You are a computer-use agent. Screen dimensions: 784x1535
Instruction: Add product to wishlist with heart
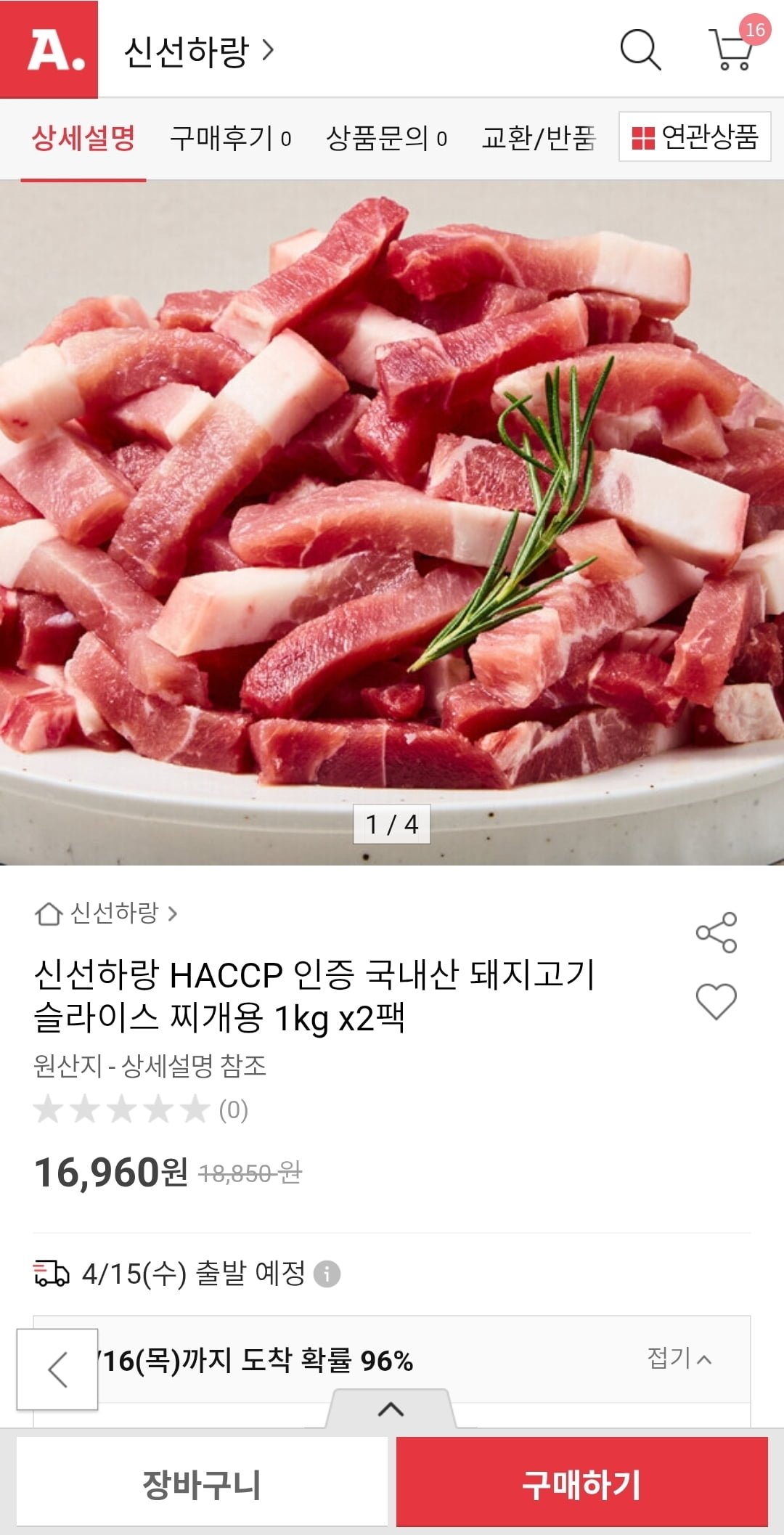coord(716,1002)
